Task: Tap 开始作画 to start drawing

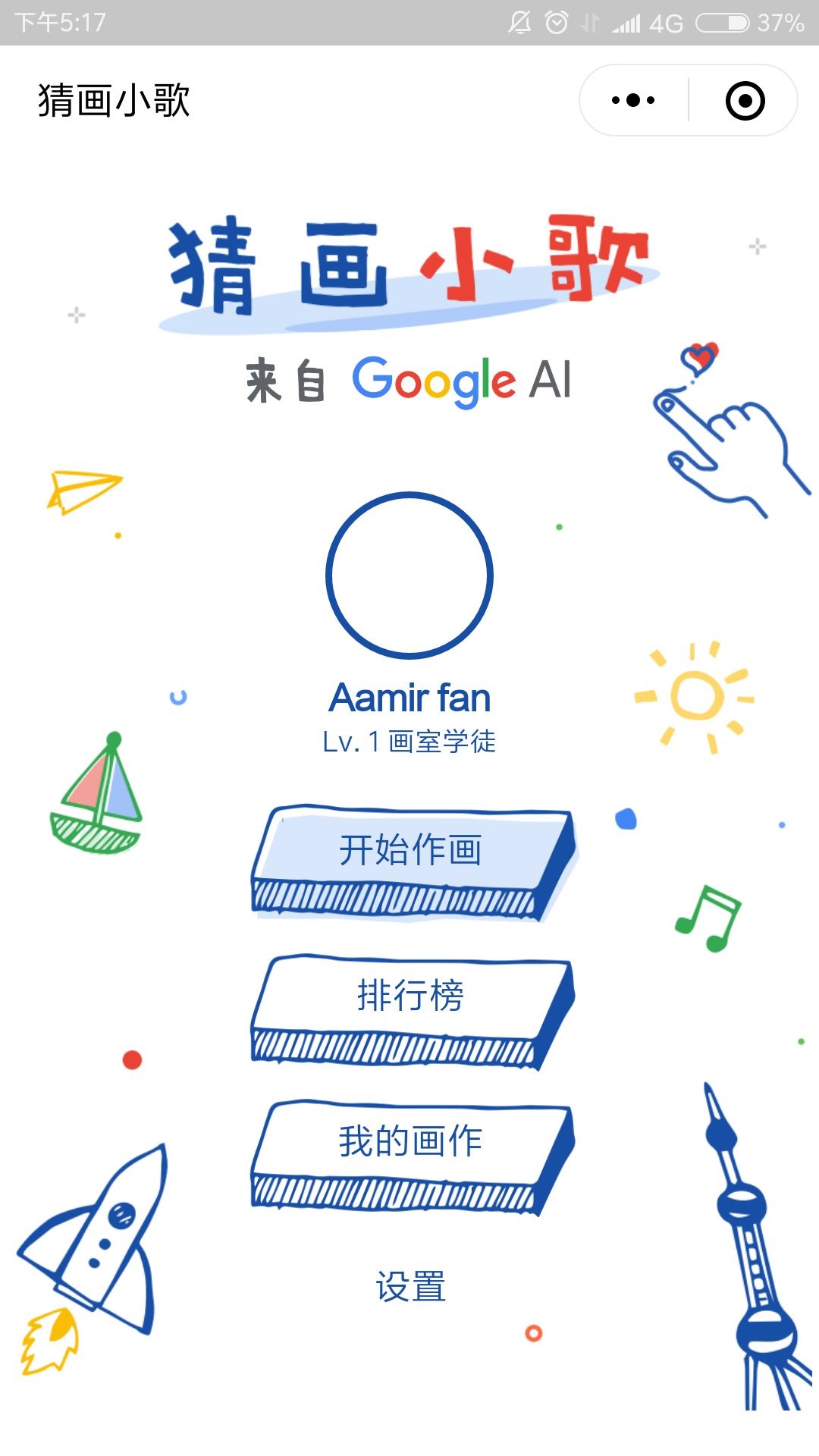Action: (x=410, y=851)
